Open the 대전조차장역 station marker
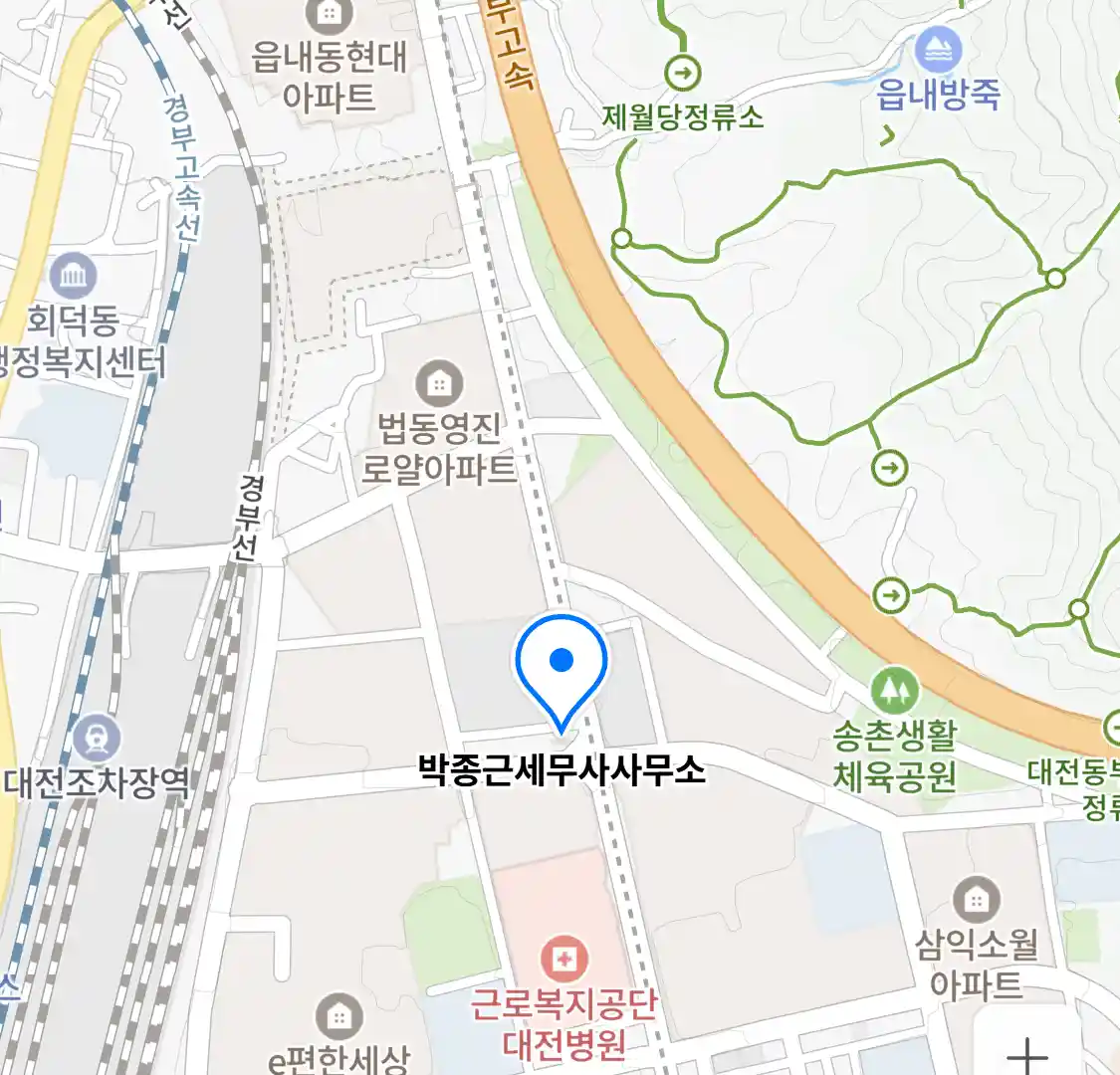Image resolution: width=1120 pixels, height=1075 pixels. [97, 740]
